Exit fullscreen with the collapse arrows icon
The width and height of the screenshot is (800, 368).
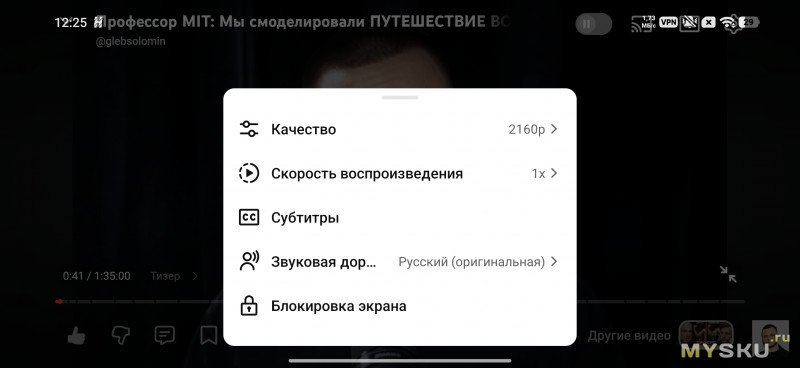click(728, 274)
